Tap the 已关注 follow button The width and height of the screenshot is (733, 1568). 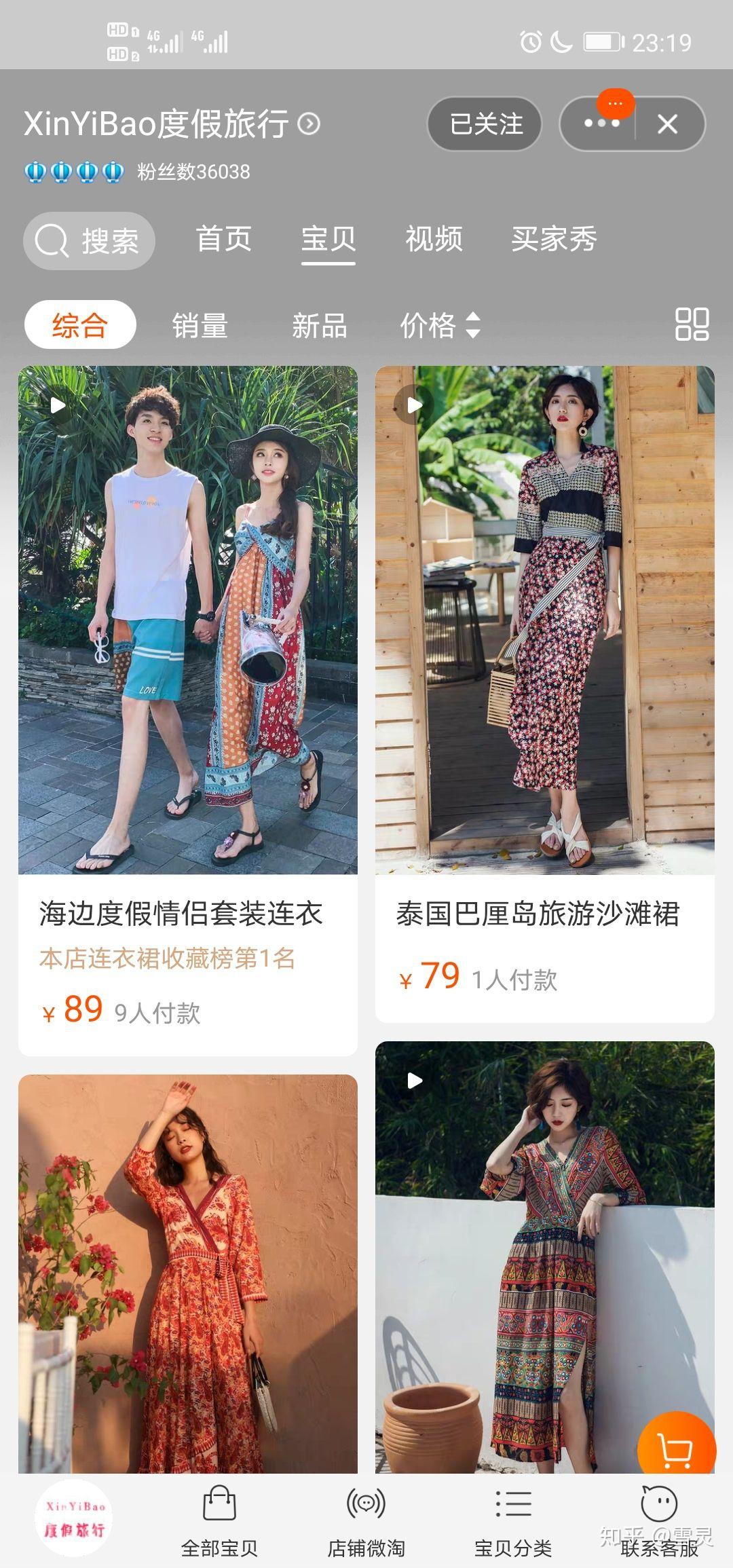click(485, 124)
